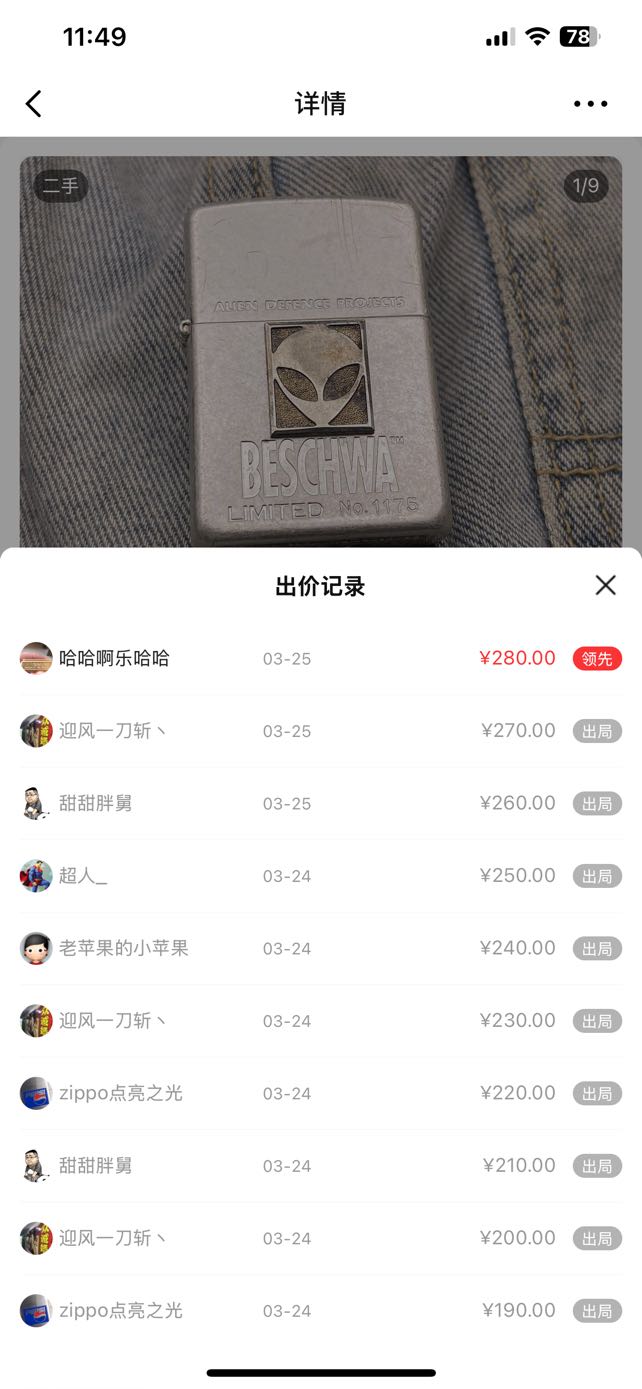Open the lighter product photo
This screenshot has height=1389, width=642.
point(320,350)
